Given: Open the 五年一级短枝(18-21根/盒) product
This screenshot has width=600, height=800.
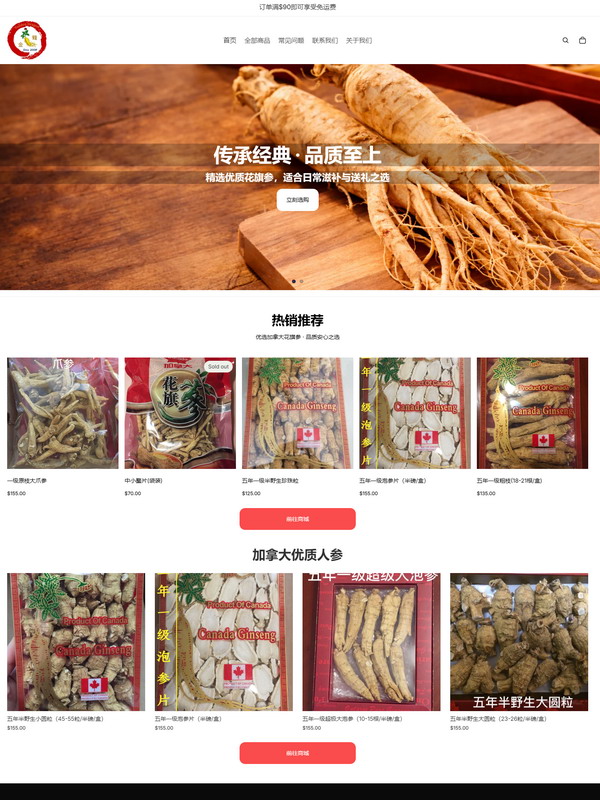Looking at the screenshot, I should pyautogui.click(x=532, y=413).
